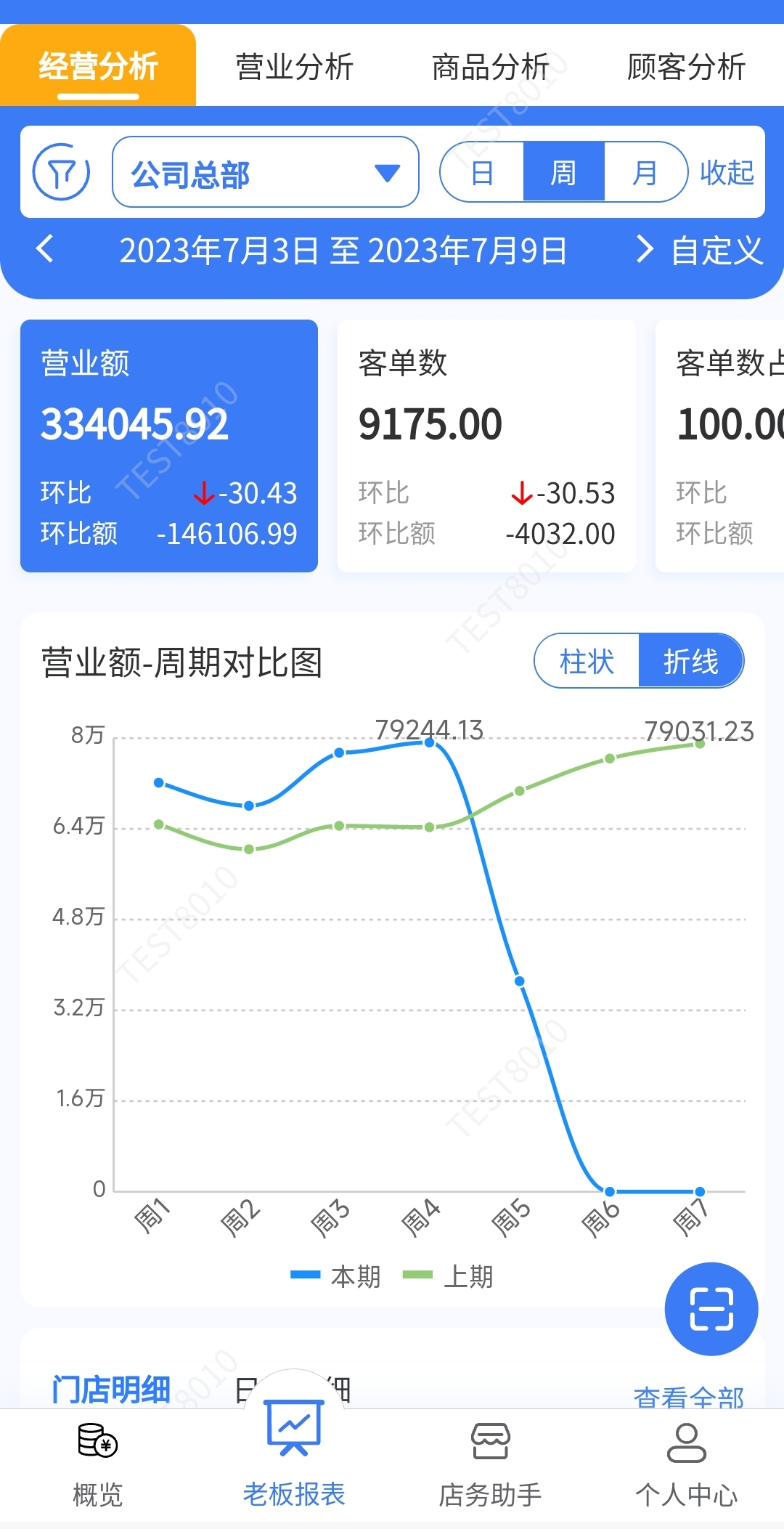The image size is (784, 1529).
Task: Go to next week arrow
Action: [643, 249]
